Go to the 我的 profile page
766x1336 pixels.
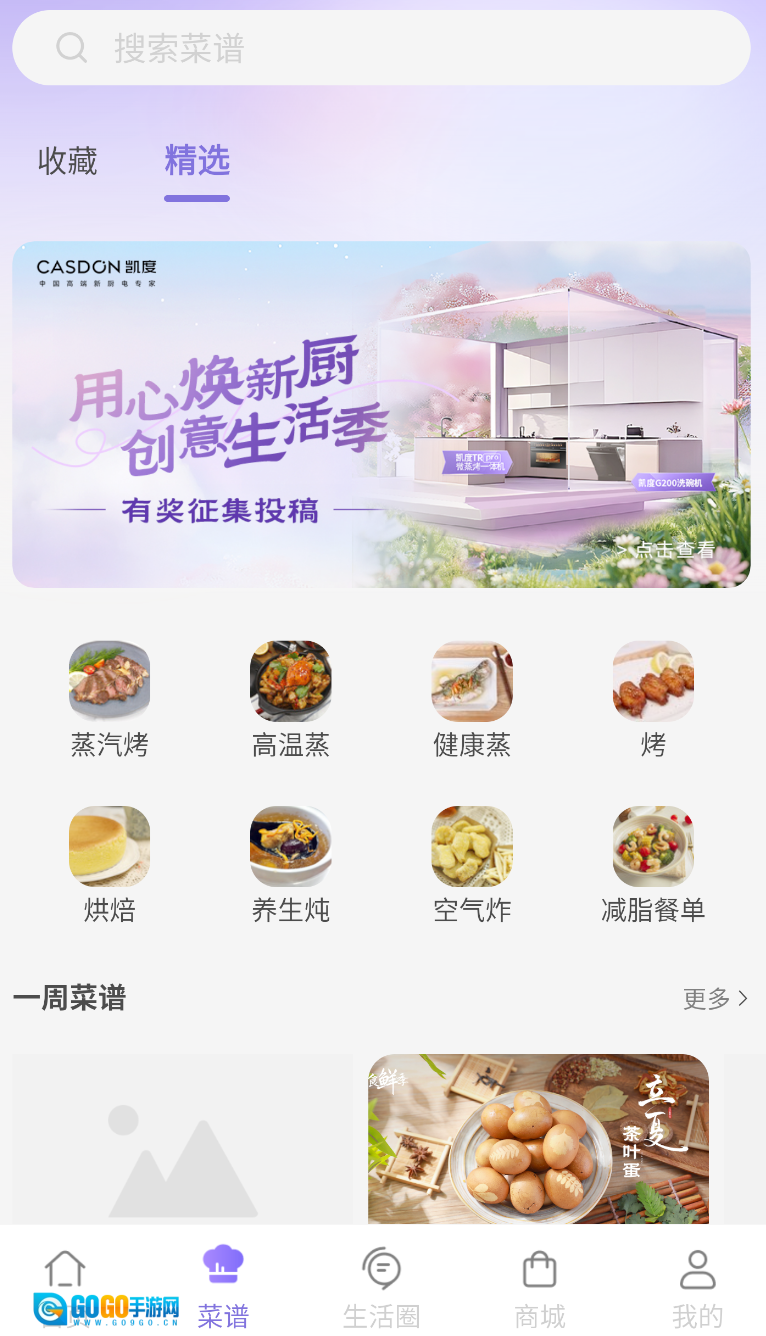tap(697, 1285)
